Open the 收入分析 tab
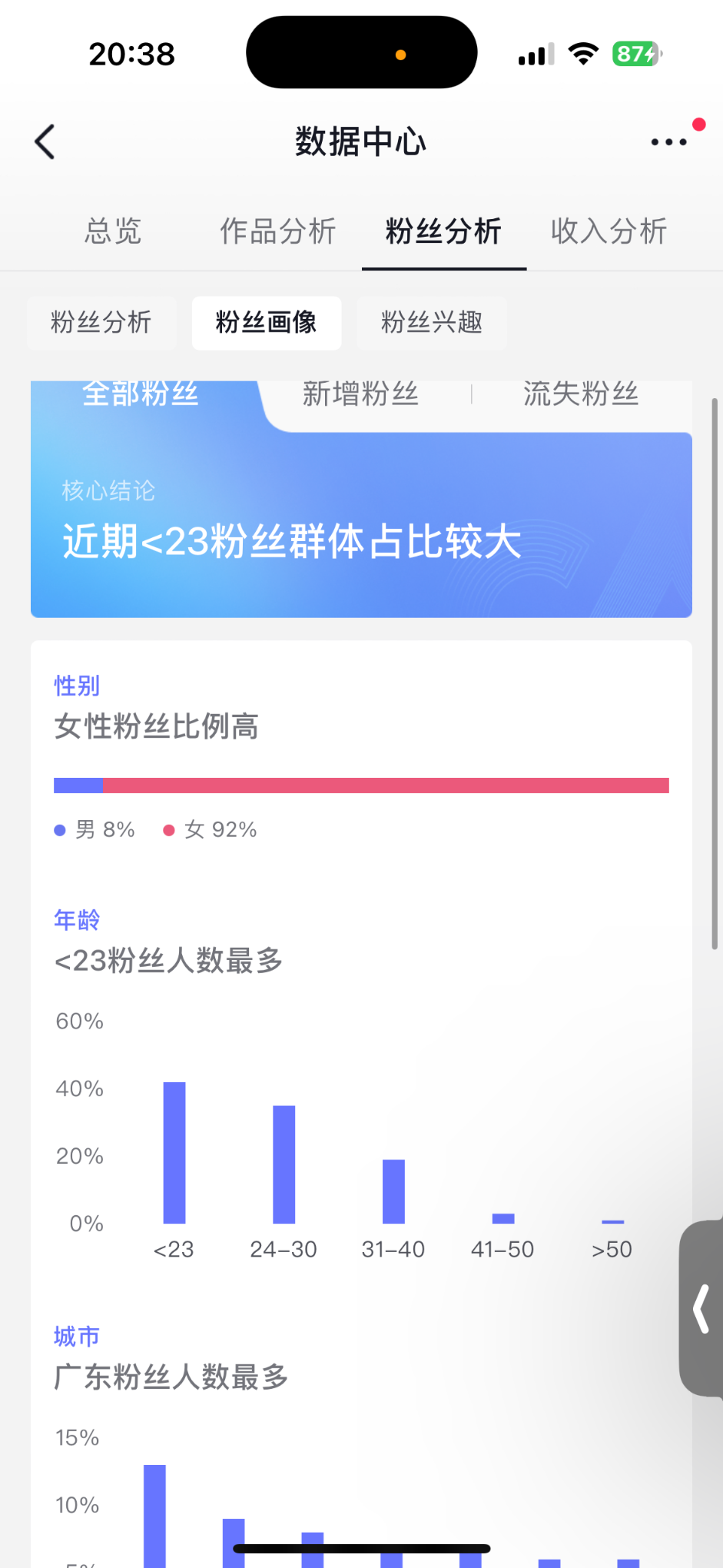723x1568 pixels. coord(609,231)
